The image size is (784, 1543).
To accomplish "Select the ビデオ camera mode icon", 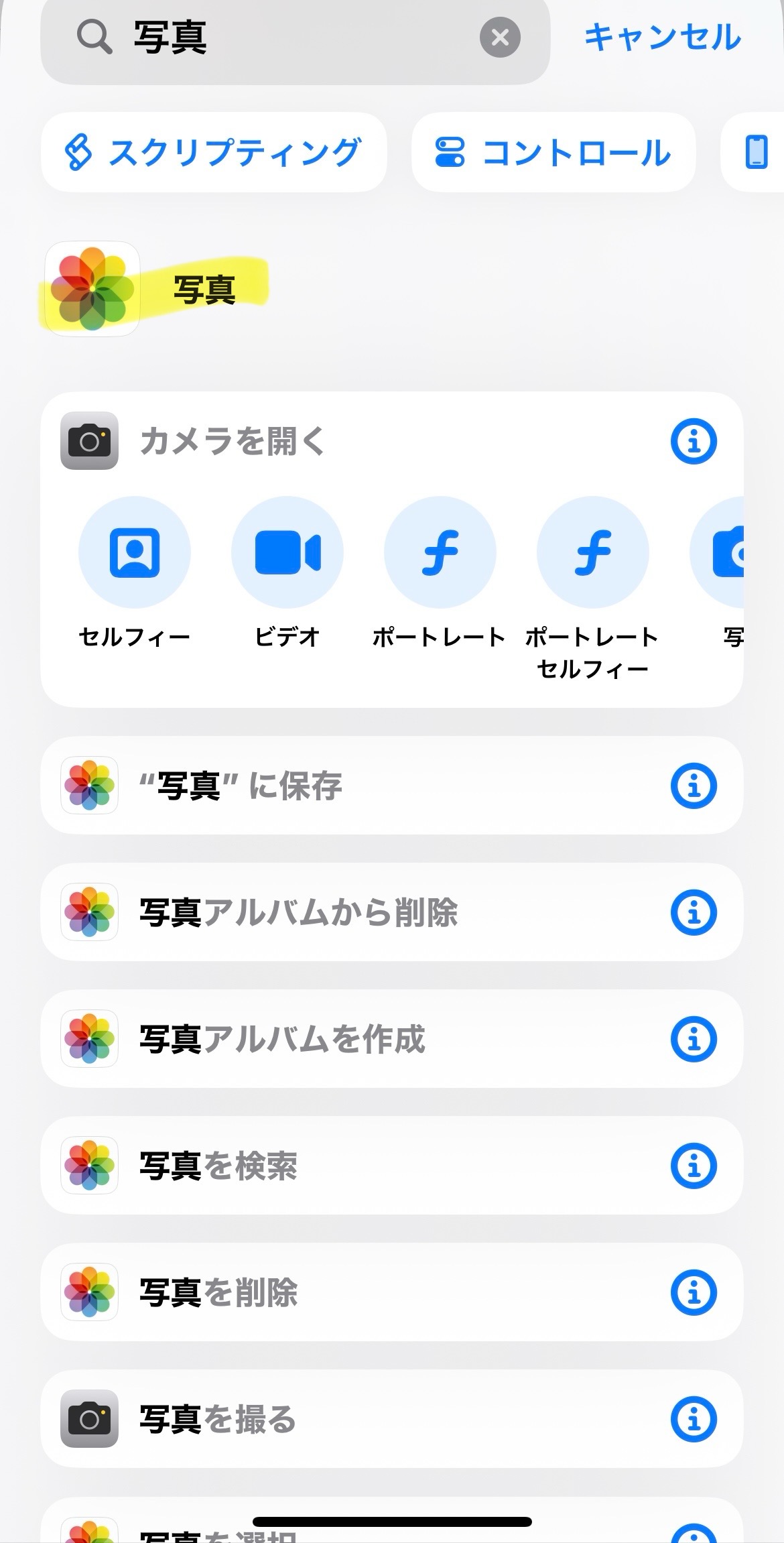I will [x=287, y=551].
